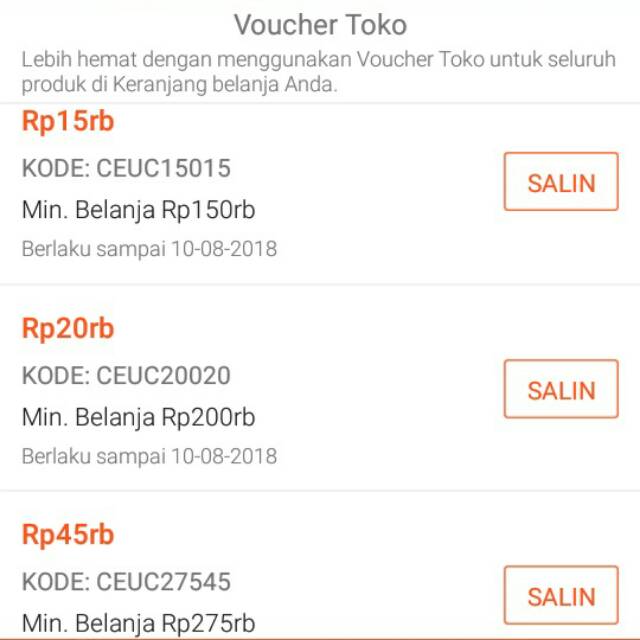Tap SALIN for the Rp20rb voucher
The width and height of the screenshot is (640, 640).
point(560,389)
